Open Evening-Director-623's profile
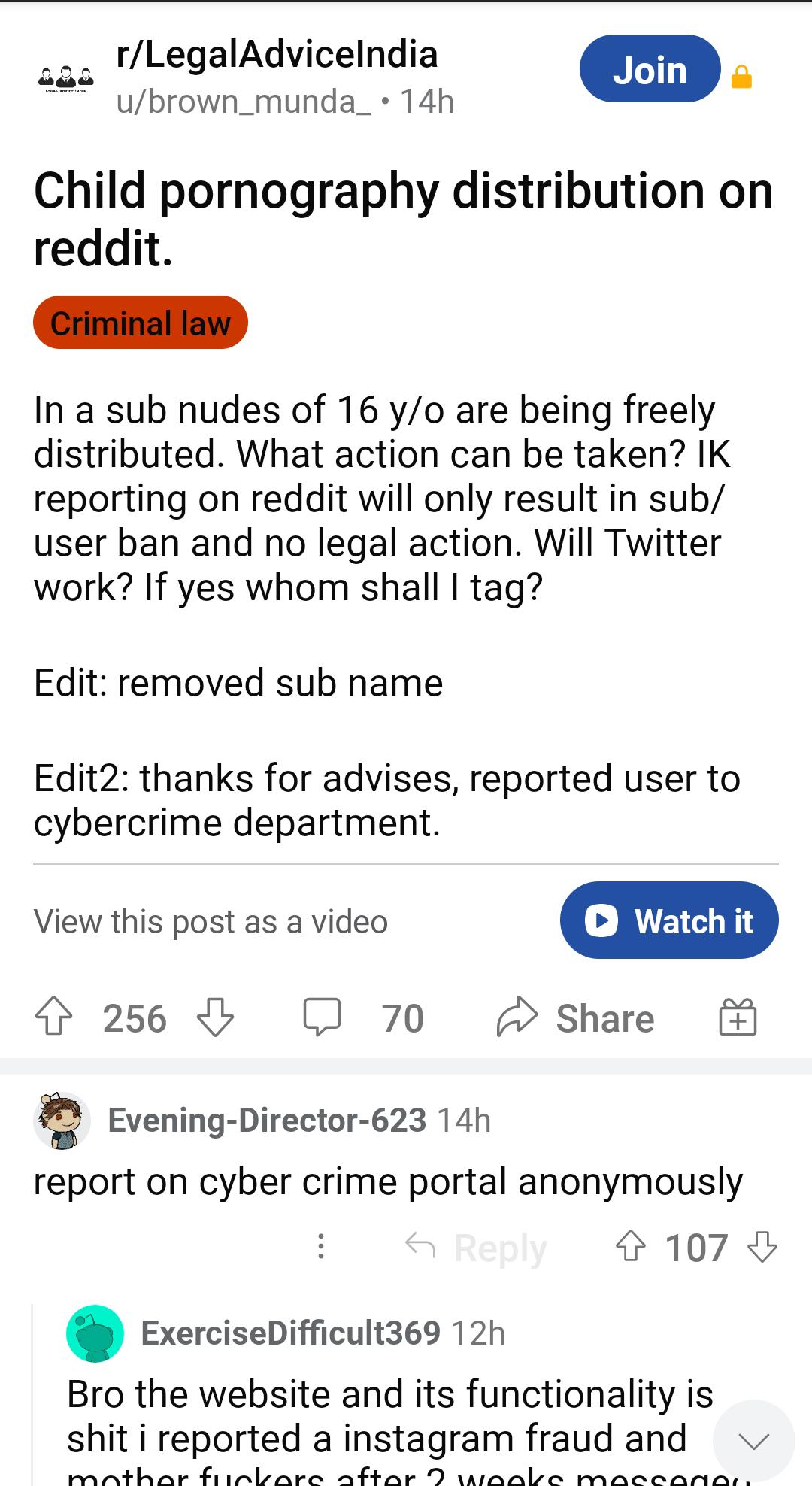Screen dimensions: 812x1486 (267, 1121)
